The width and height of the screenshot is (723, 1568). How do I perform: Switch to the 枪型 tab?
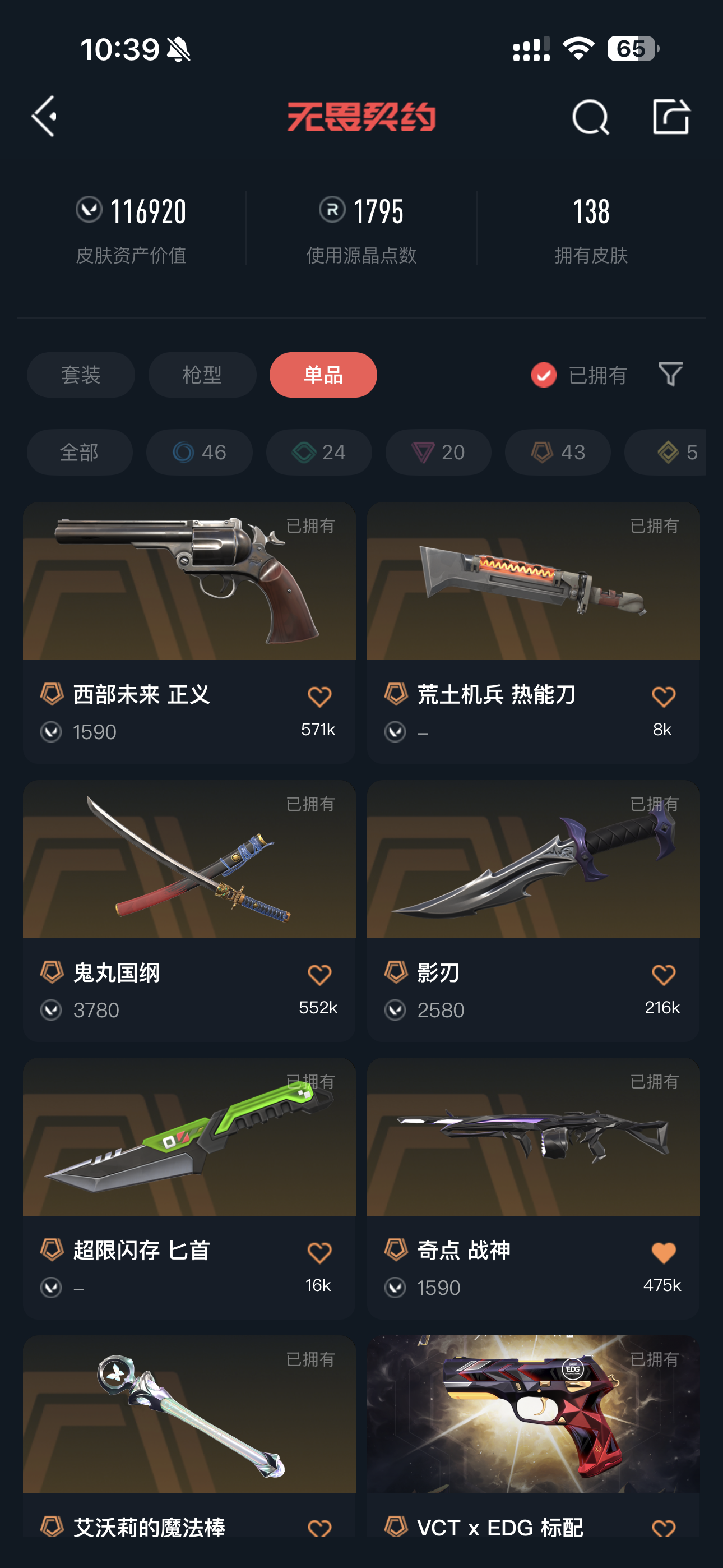[202, 375]
